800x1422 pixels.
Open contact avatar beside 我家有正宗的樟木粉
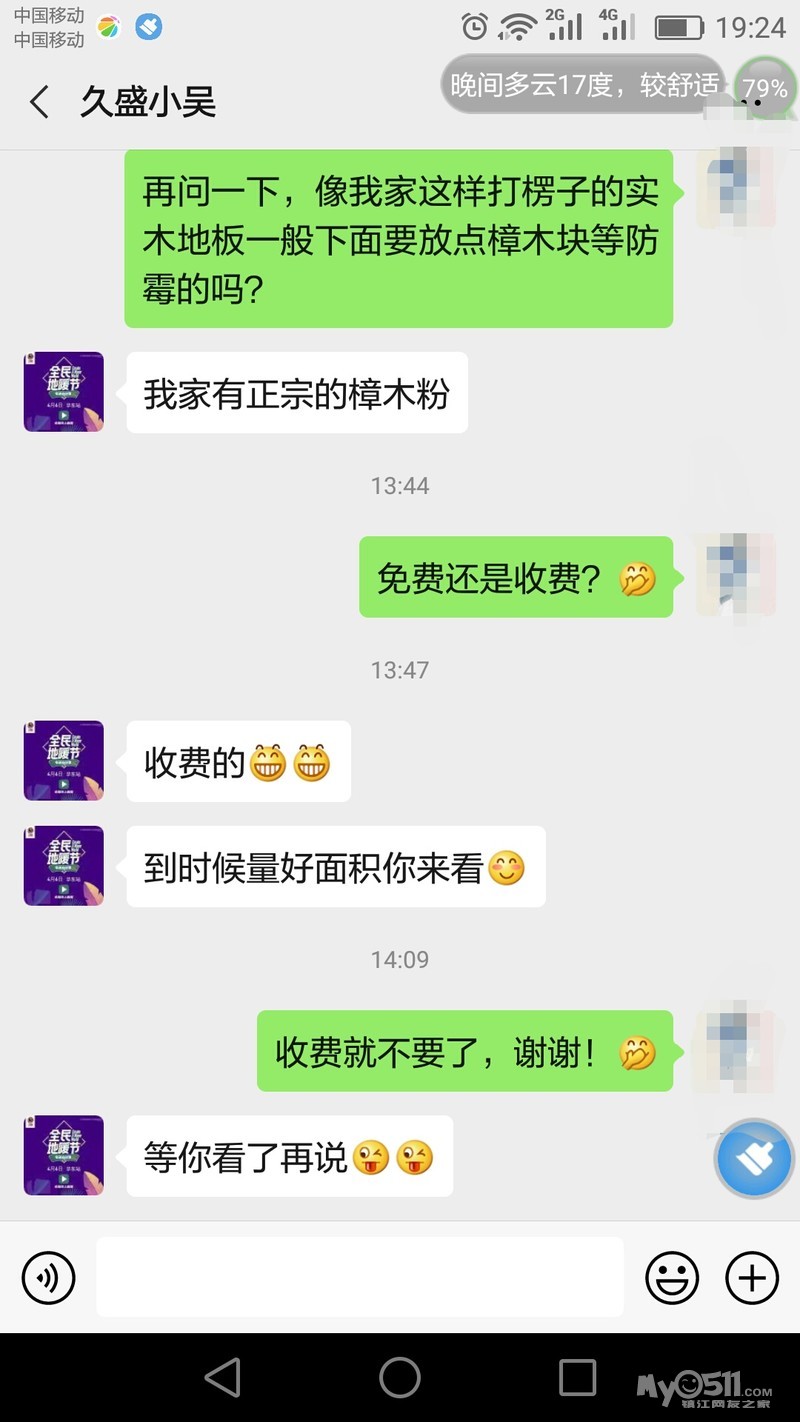(x=64, y=392)
